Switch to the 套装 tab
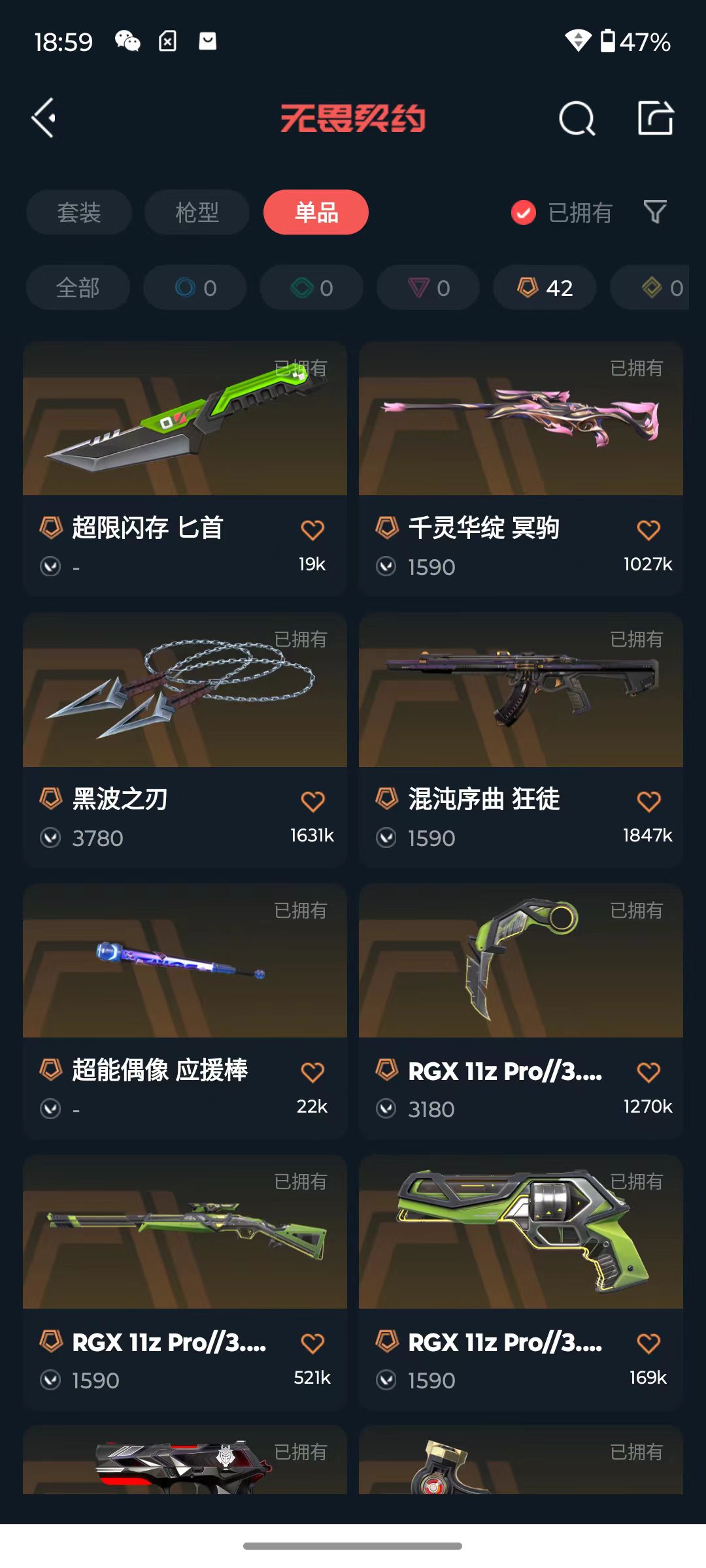The height and width of the screenshot is (1568, 706). click(79, 212)
